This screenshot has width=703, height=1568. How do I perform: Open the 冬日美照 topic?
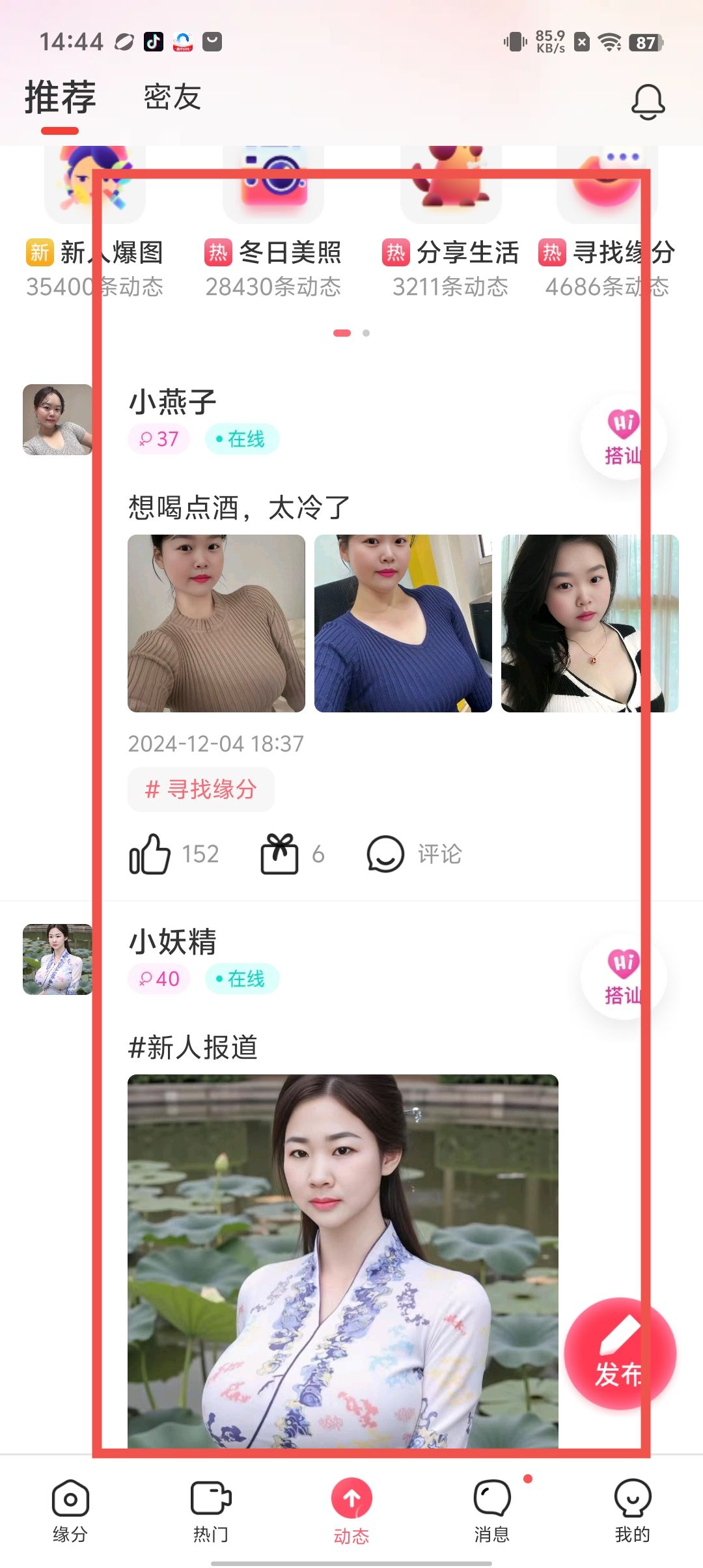pyautogui.click(x=273, y=221)
